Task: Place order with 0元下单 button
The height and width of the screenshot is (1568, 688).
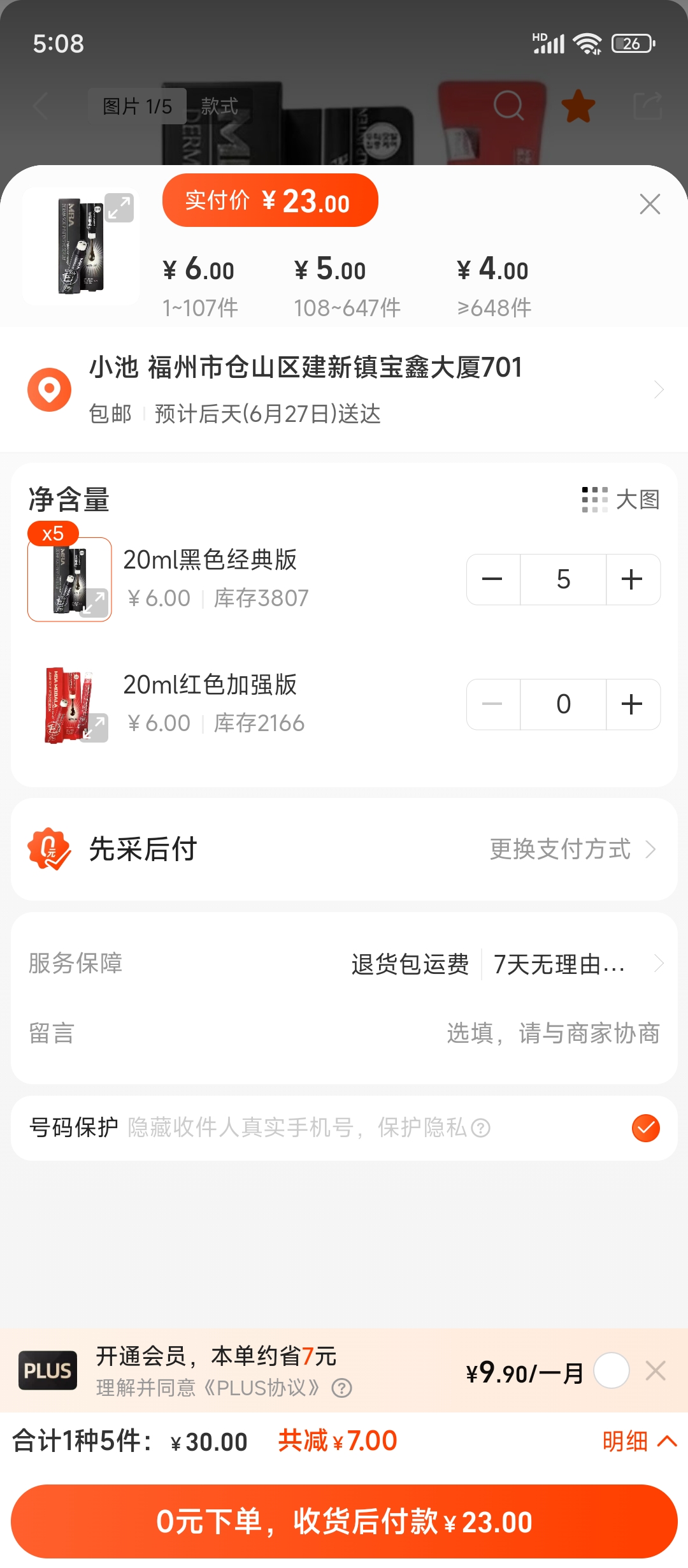Action: click(344, 1521)
